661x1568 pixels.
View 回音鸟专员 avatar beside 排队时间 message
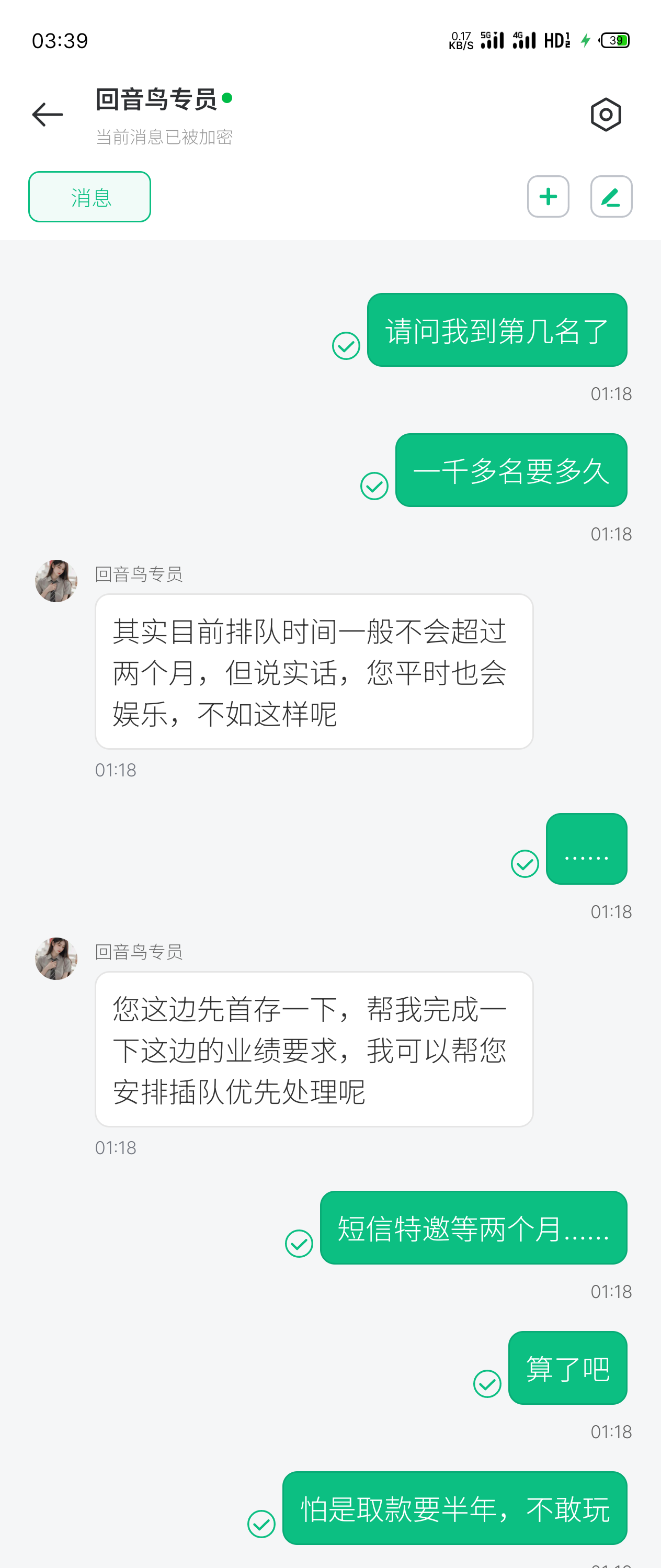click(56, 581)
